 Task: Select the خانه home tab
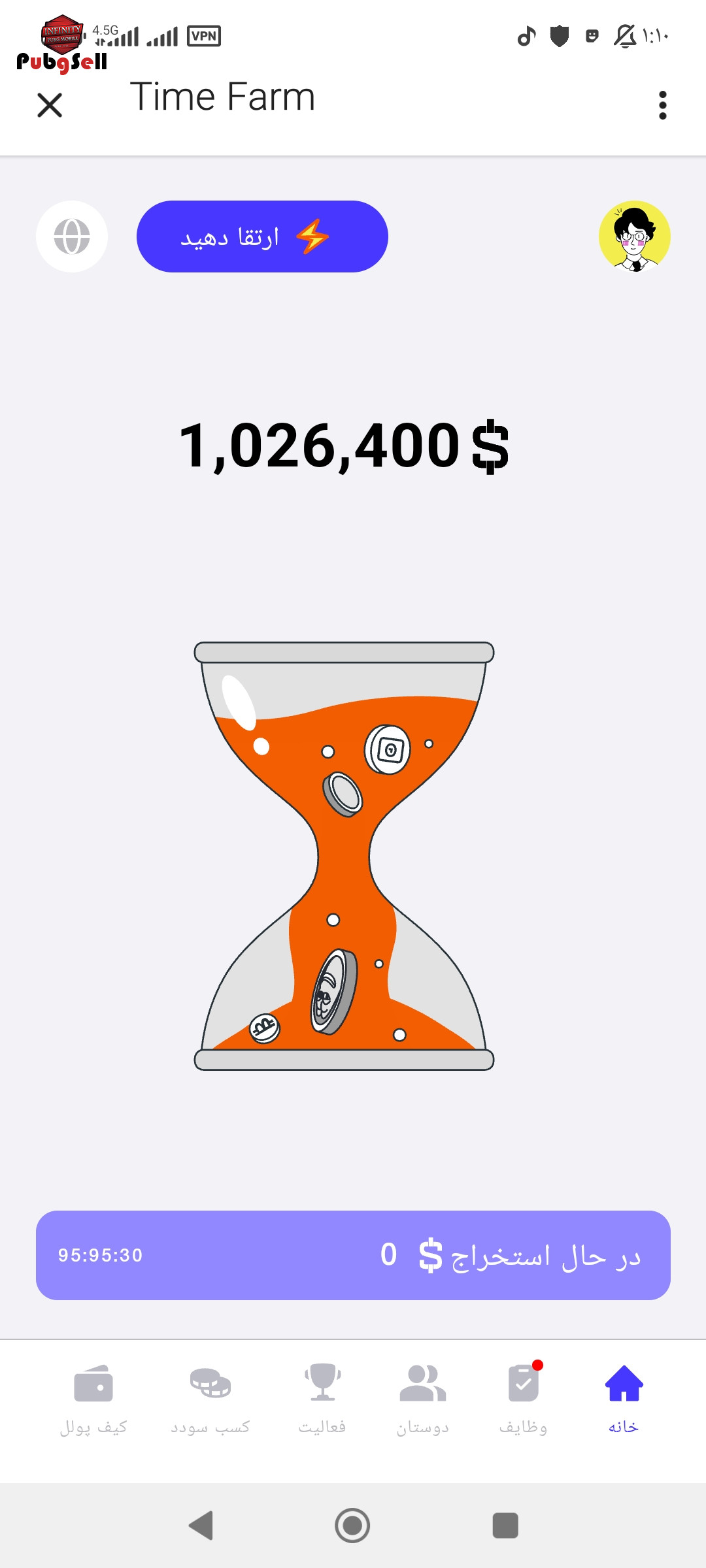pyautogui.click(x=624, y=1399)
